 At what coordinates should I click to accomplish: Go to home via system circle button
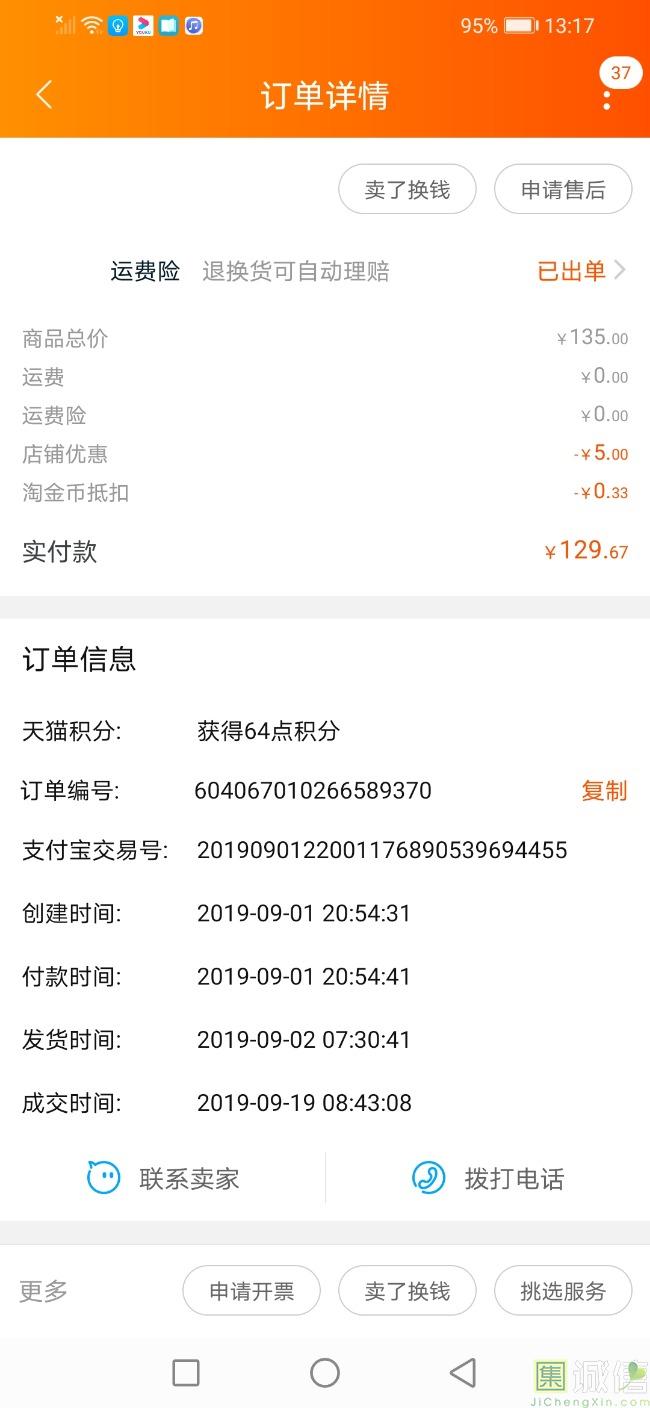pos(325,1373)
